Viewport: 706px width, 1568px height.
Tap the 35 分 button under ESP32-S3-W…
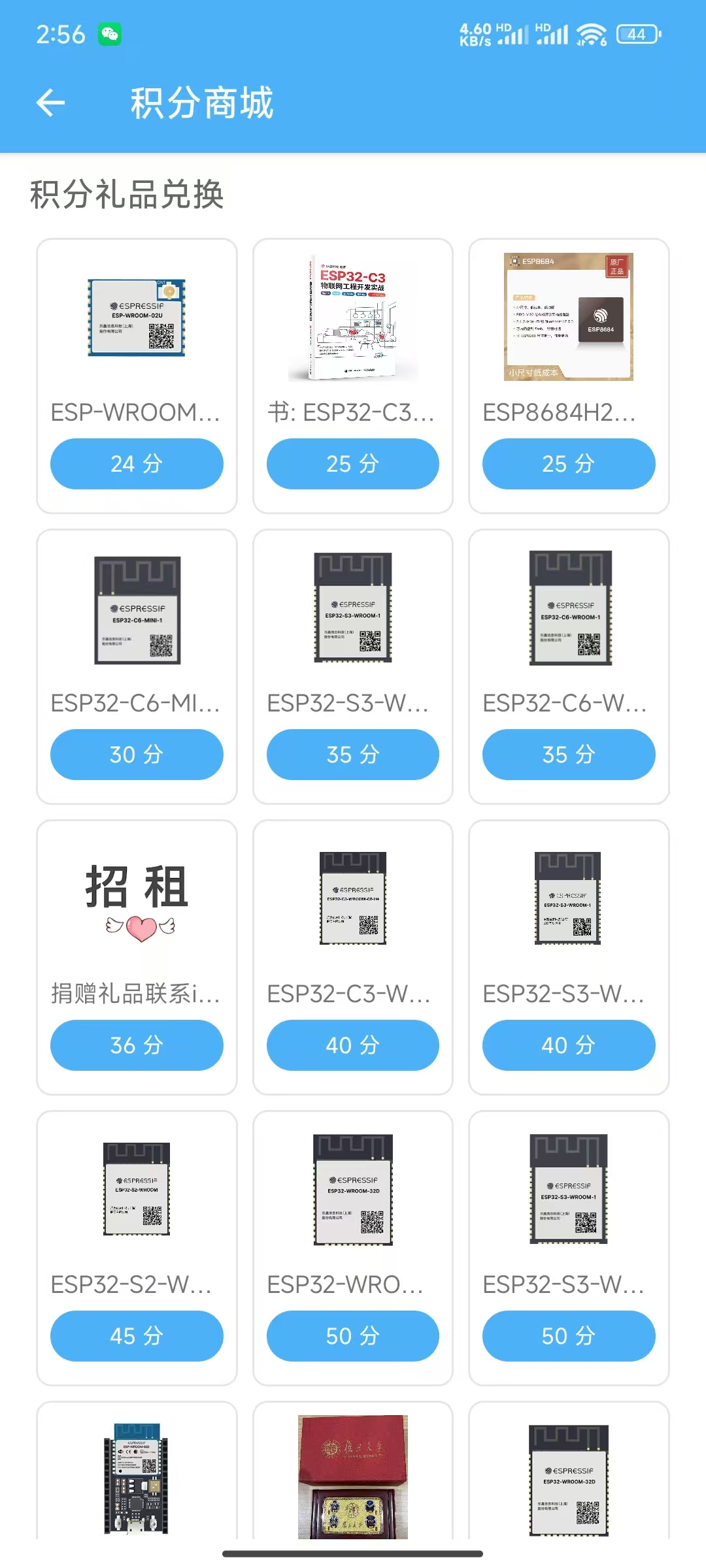pyautogui.click(x=352, y=755)
